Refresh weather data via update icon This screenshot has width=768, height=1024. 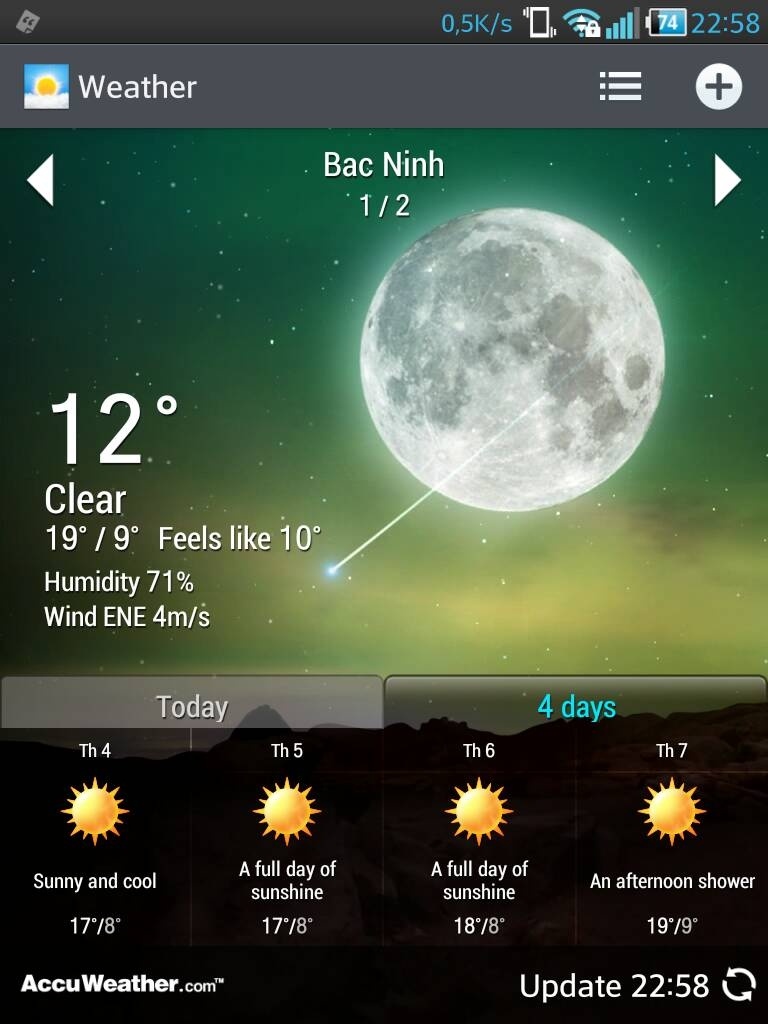739,985
